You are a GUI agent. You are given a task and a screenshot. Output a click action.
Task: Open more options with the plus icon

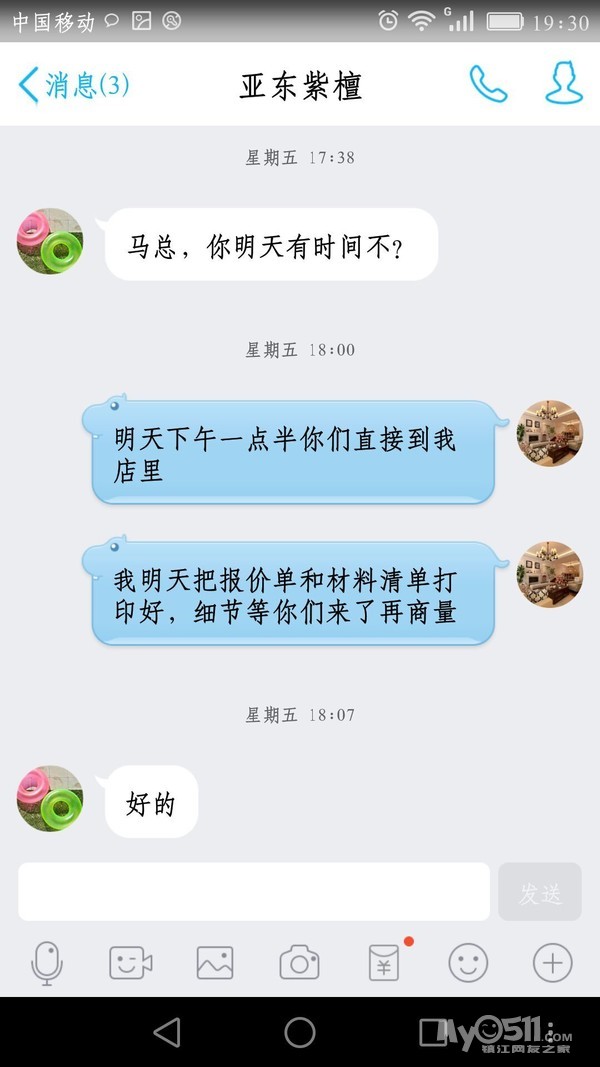(x=552, y=964)
